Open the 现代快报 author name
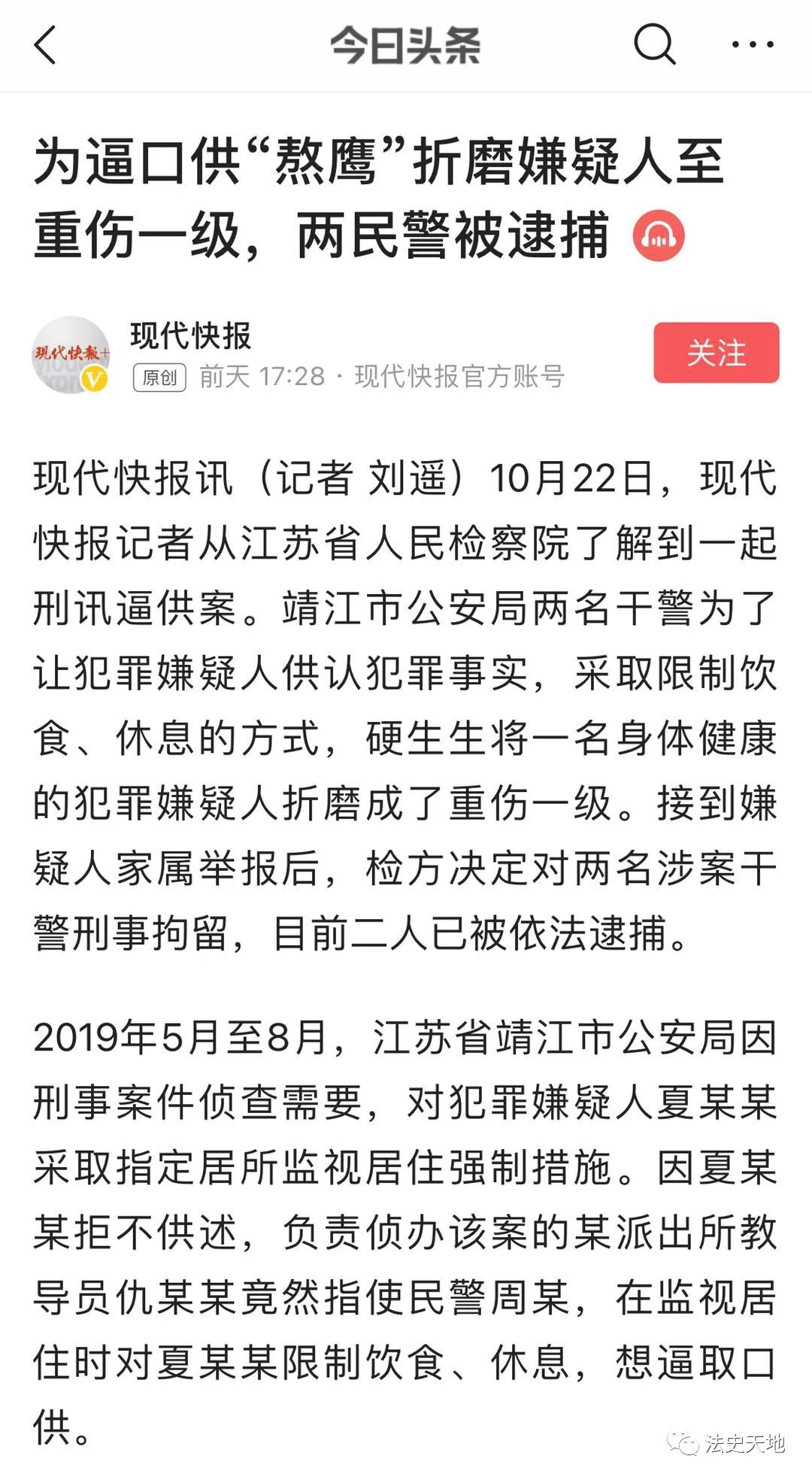Image resolution: width=812 pixels, height=1480 pixels. [x=190, y=335]
